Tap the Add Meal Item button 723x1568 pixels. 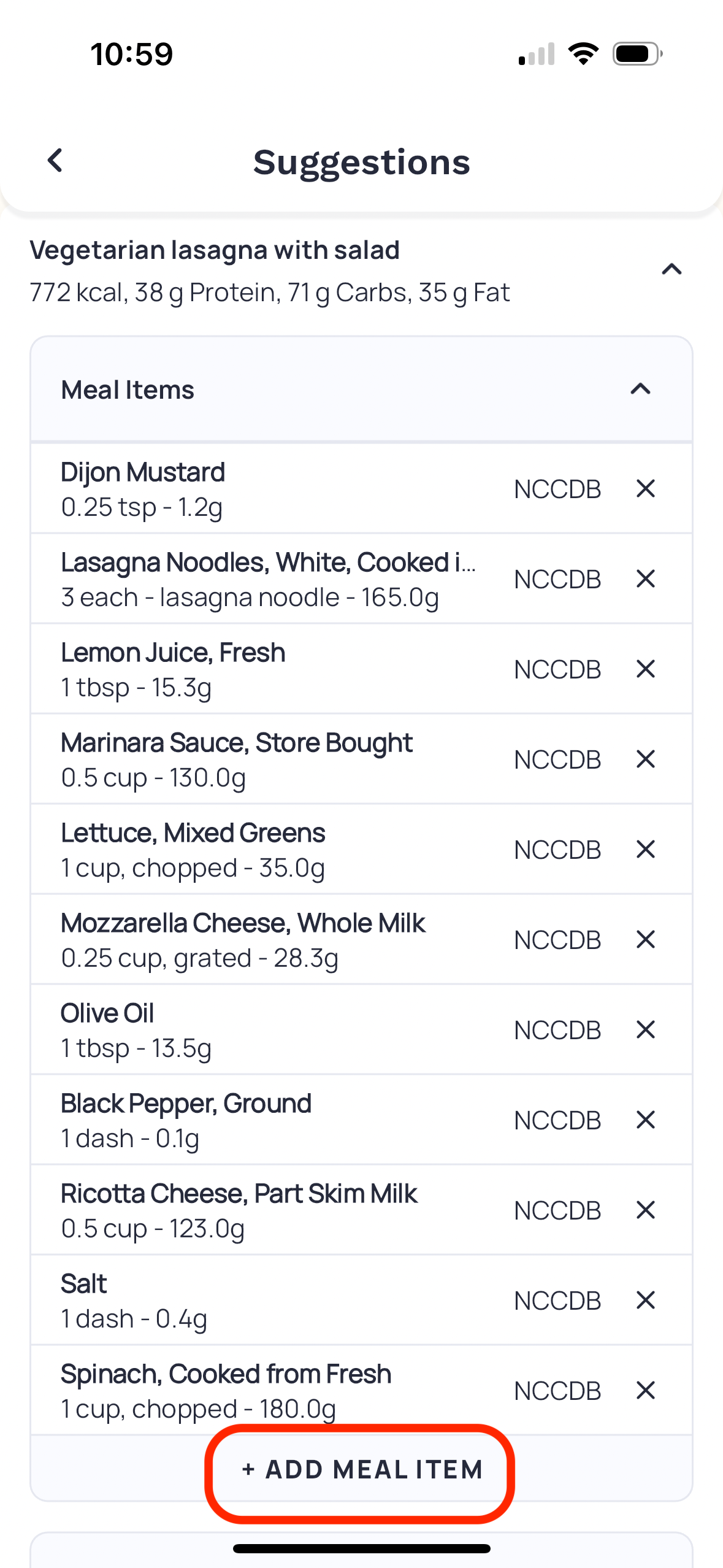[x=361, y=1470]
